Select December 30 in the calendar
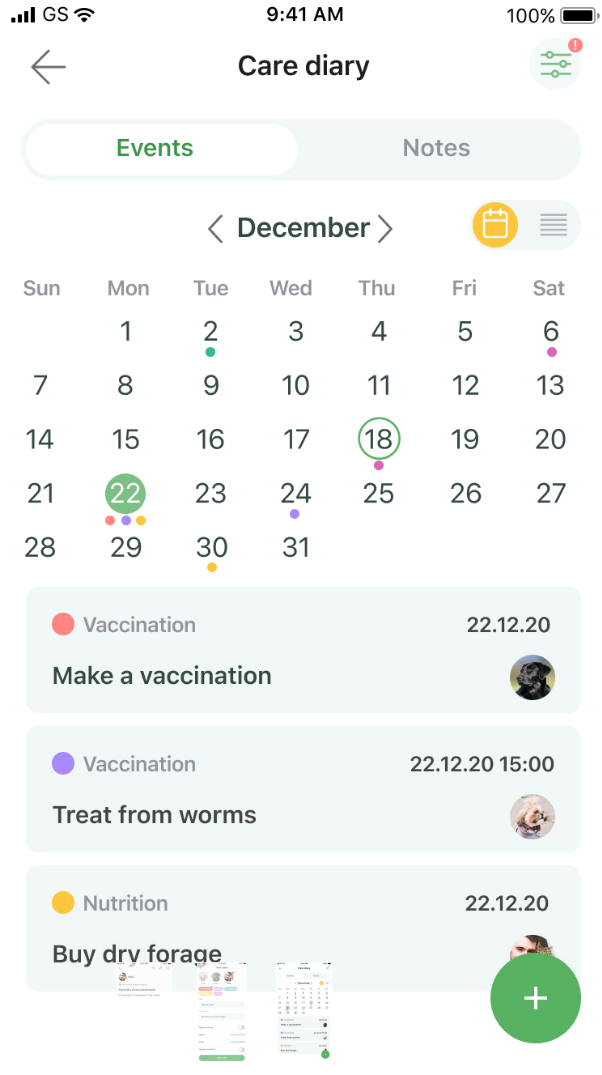Screen dimensions: 602x1075 coord(211,547)
